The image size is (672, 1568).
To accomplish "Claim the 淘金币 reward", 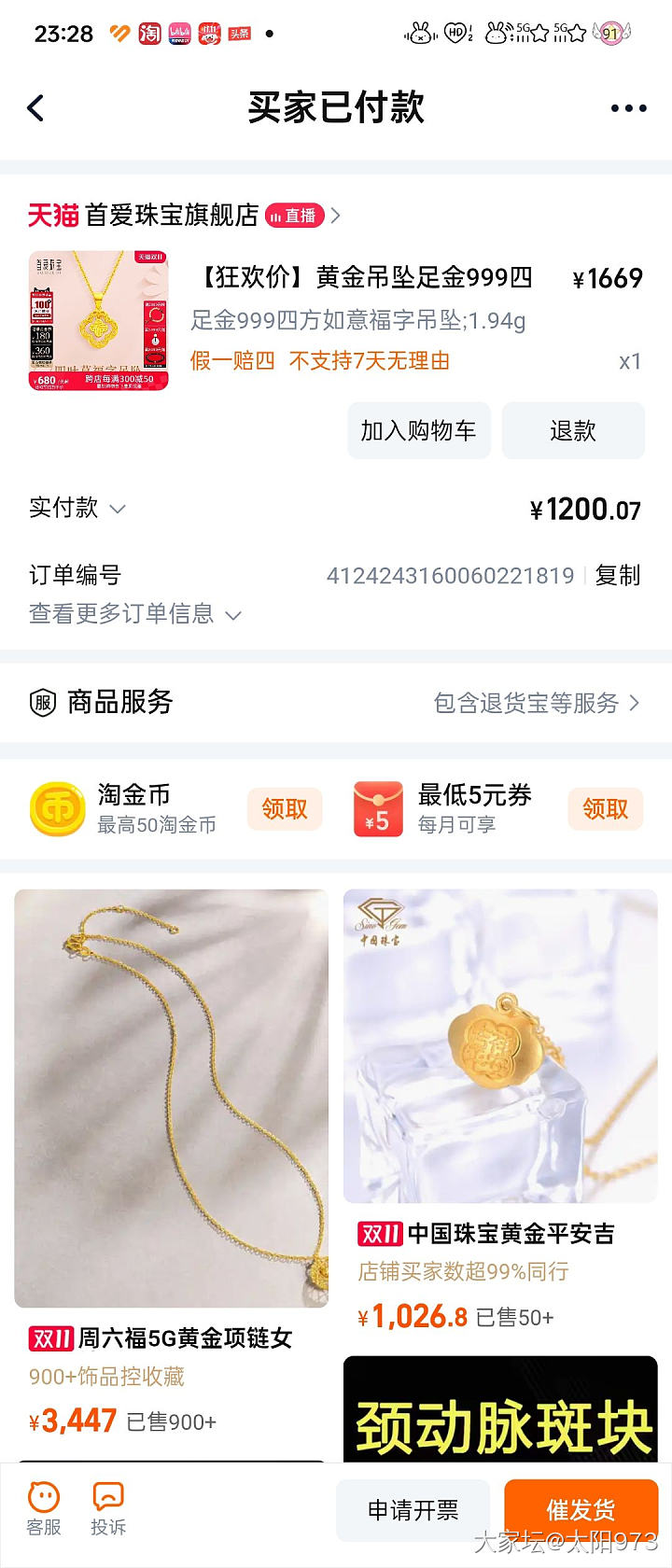I will click(x=284, y=808).
